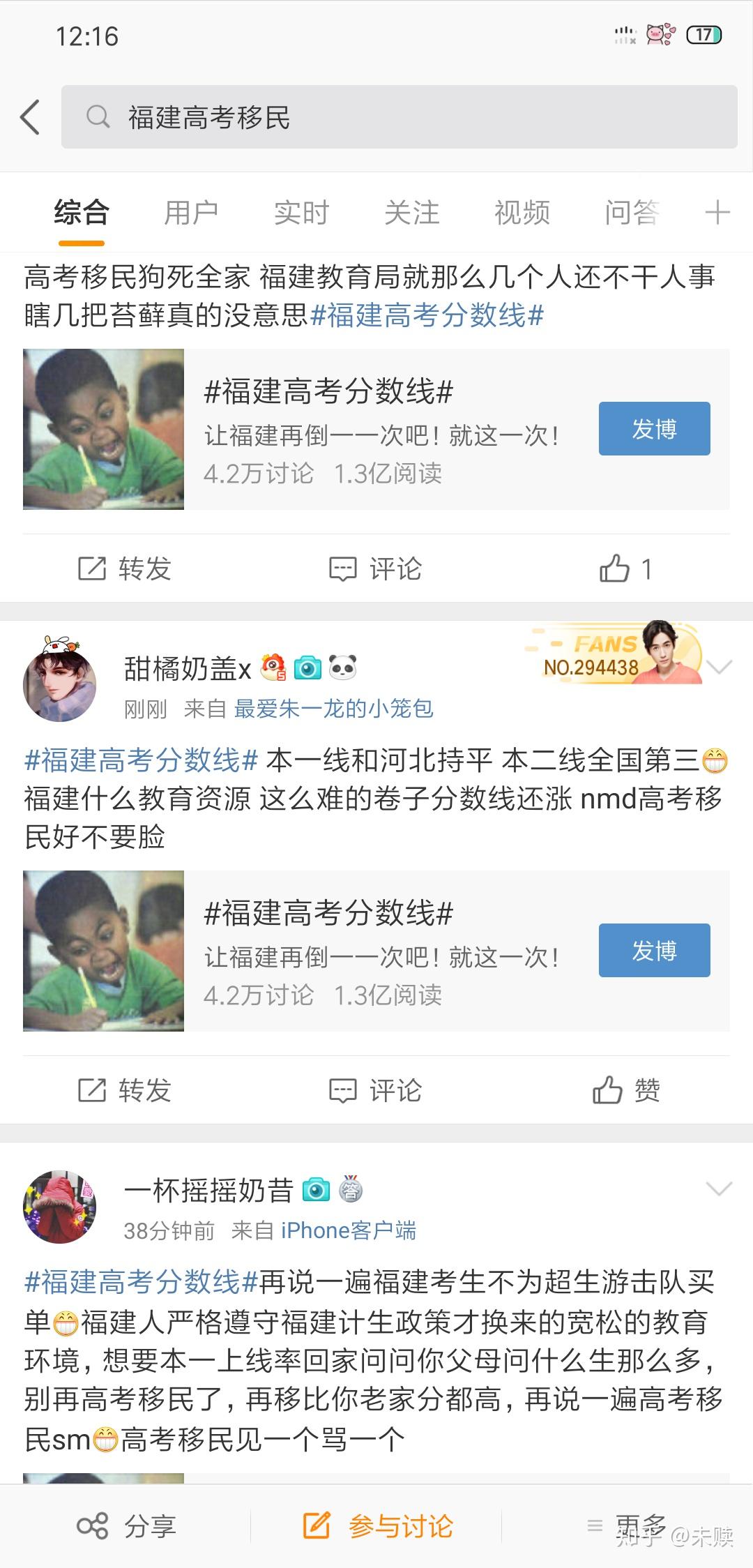Switch to the 实时 tab
Screen dimensions: 753x1568
click(301, 213)
